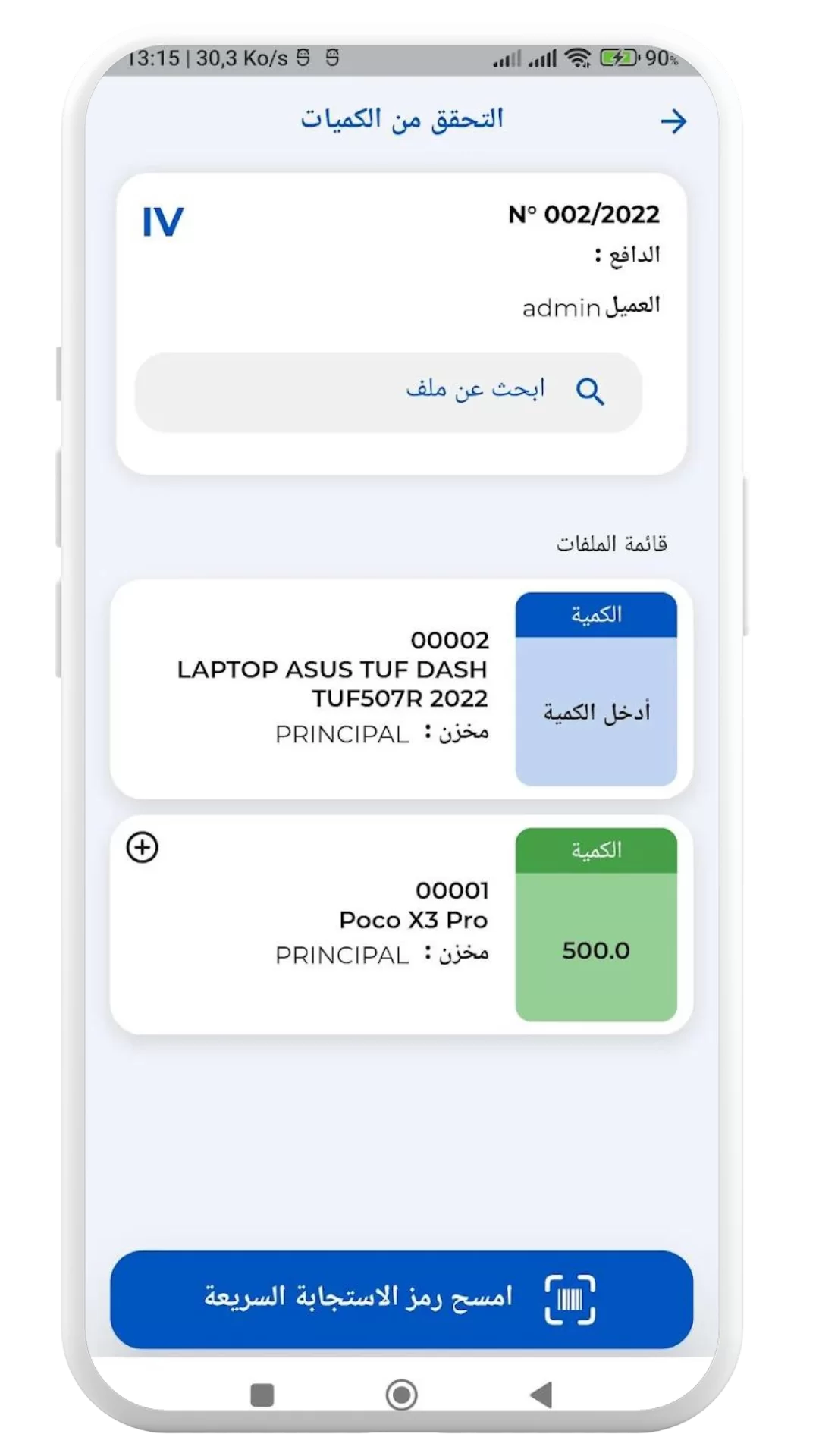Image resolution: width=819 pixels, height=1456 pixels.
Task: Go back using the system navigation triangle
Action: pyautogui.click(x=541, y=1394)
